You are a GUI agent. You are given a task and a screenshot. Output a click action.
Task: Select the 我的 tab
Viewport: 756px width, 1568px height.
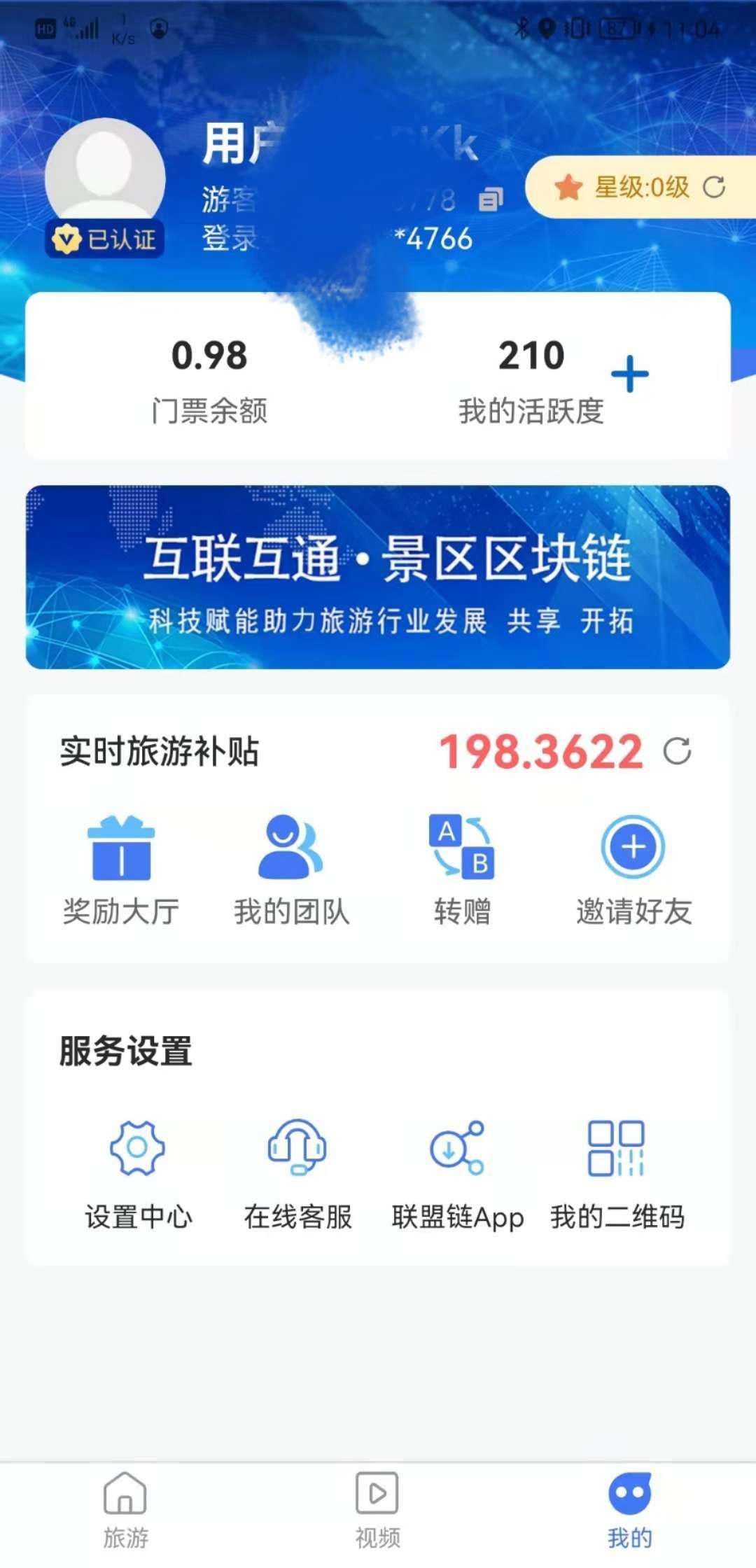coord(629,1509)
